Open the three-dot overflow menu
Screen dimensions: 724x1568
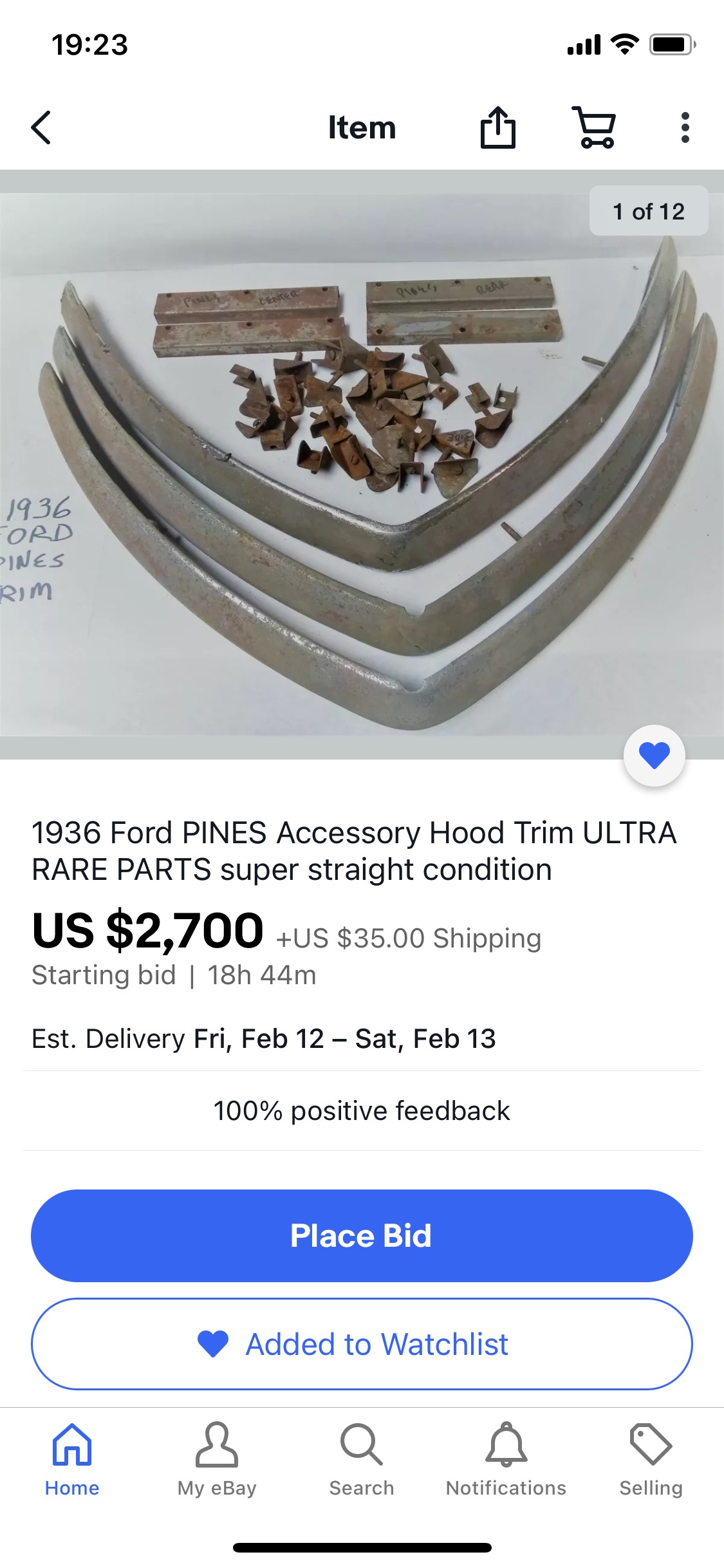[x=685, y=127]
